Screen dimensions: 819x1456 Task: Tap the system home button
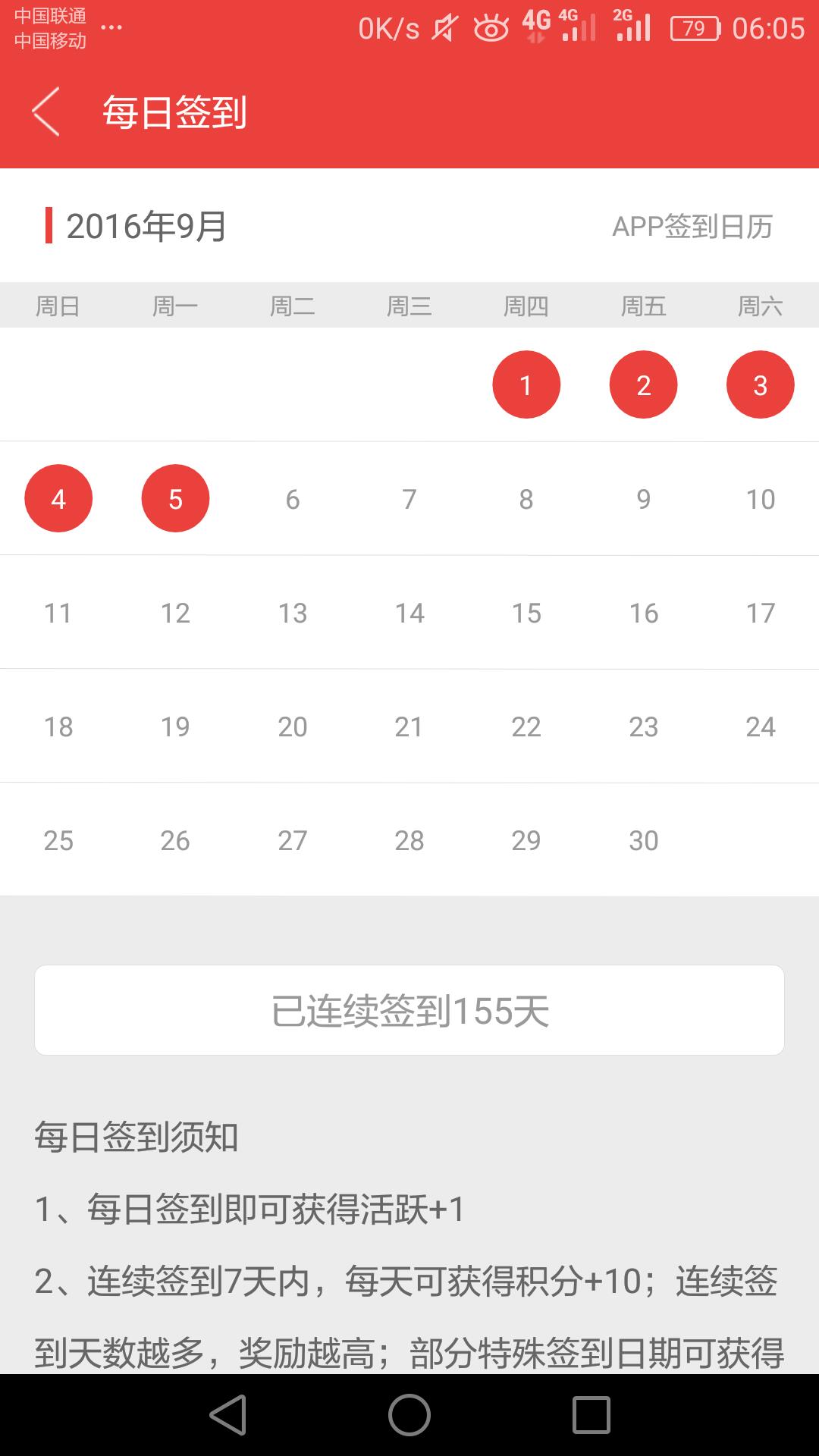pos(409,1415)
